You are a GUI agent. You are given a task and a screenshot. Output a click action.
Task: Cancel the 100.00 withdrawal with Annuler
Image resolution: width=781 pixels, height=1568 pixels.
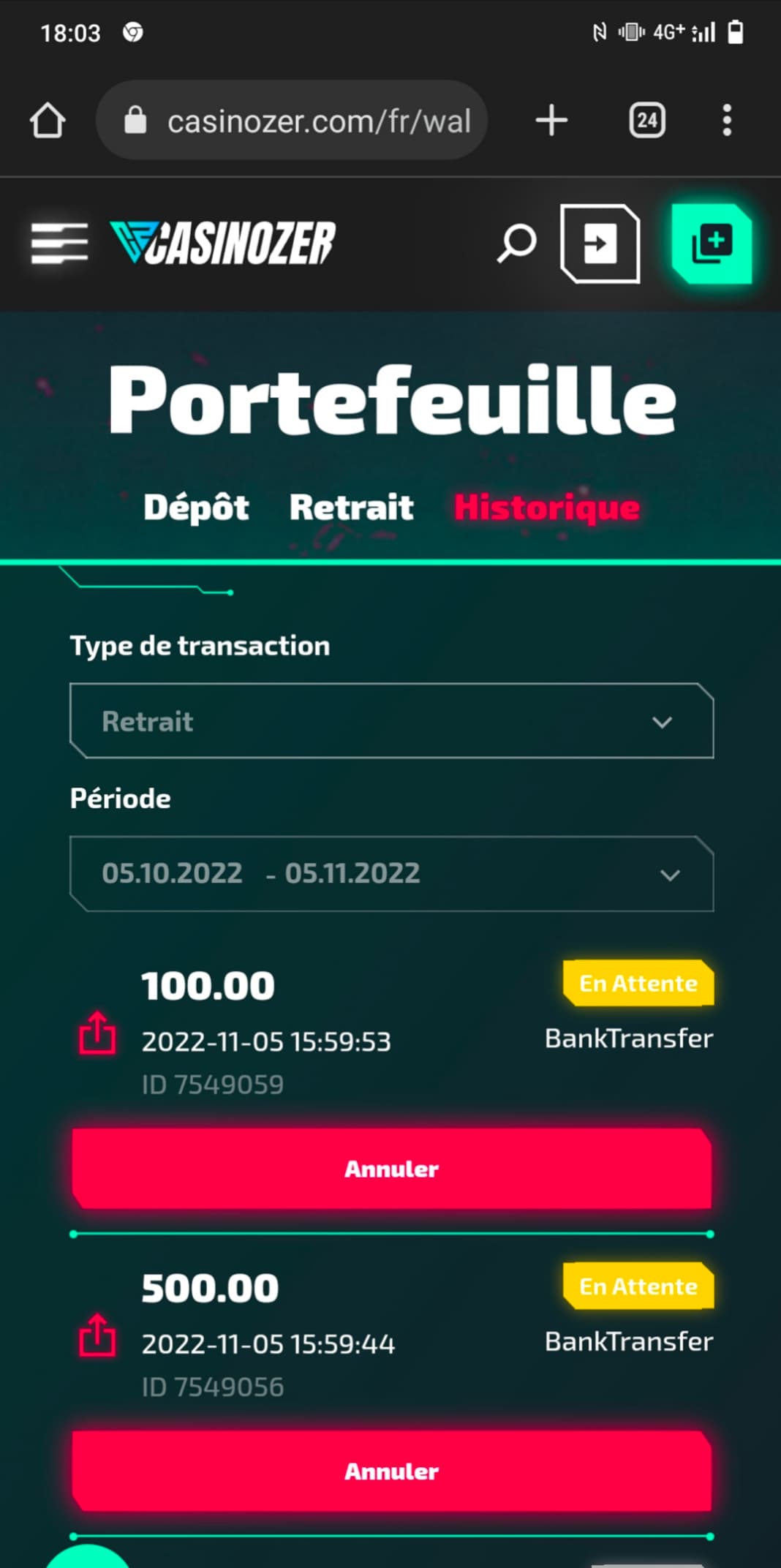[x=392, y=1169]
